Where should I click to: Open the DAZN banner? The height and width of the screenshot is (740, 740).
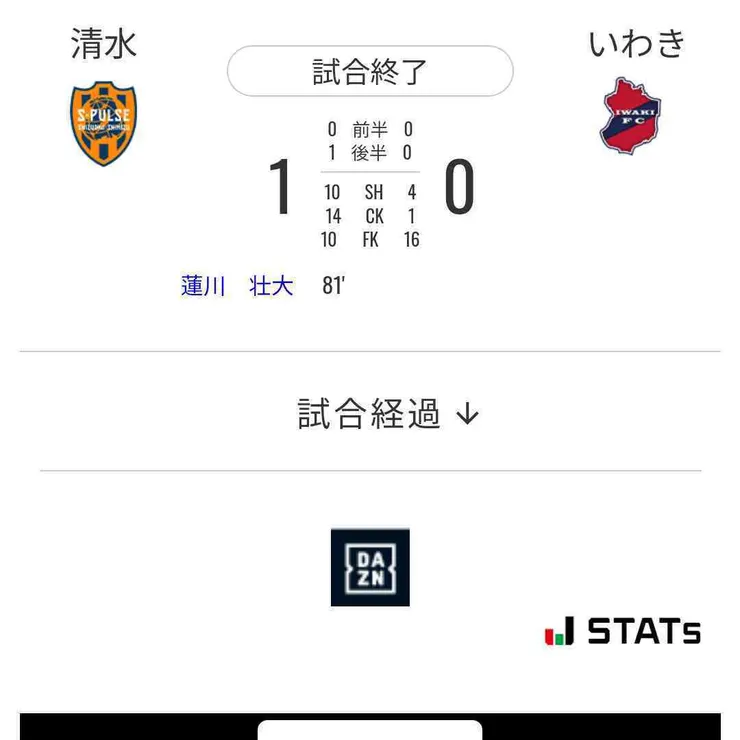[x=370, y=567]
